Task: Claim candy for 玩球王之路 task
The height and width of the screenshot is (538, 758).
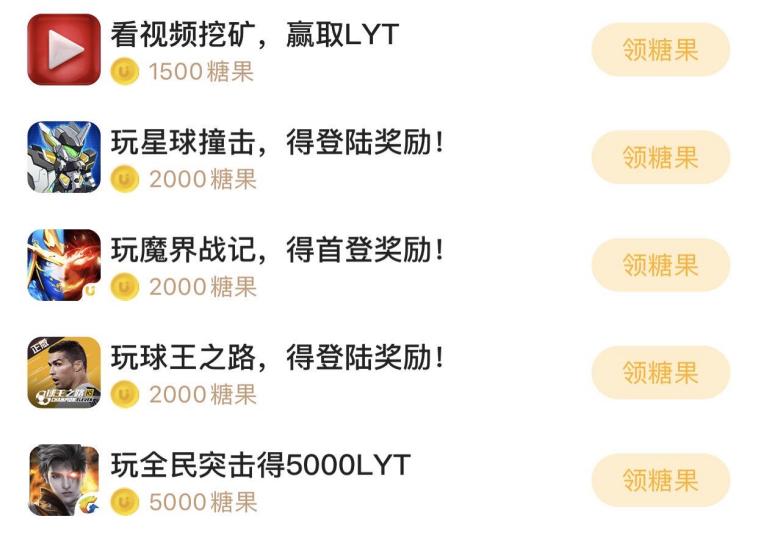Action: click(x=660, y=372)
